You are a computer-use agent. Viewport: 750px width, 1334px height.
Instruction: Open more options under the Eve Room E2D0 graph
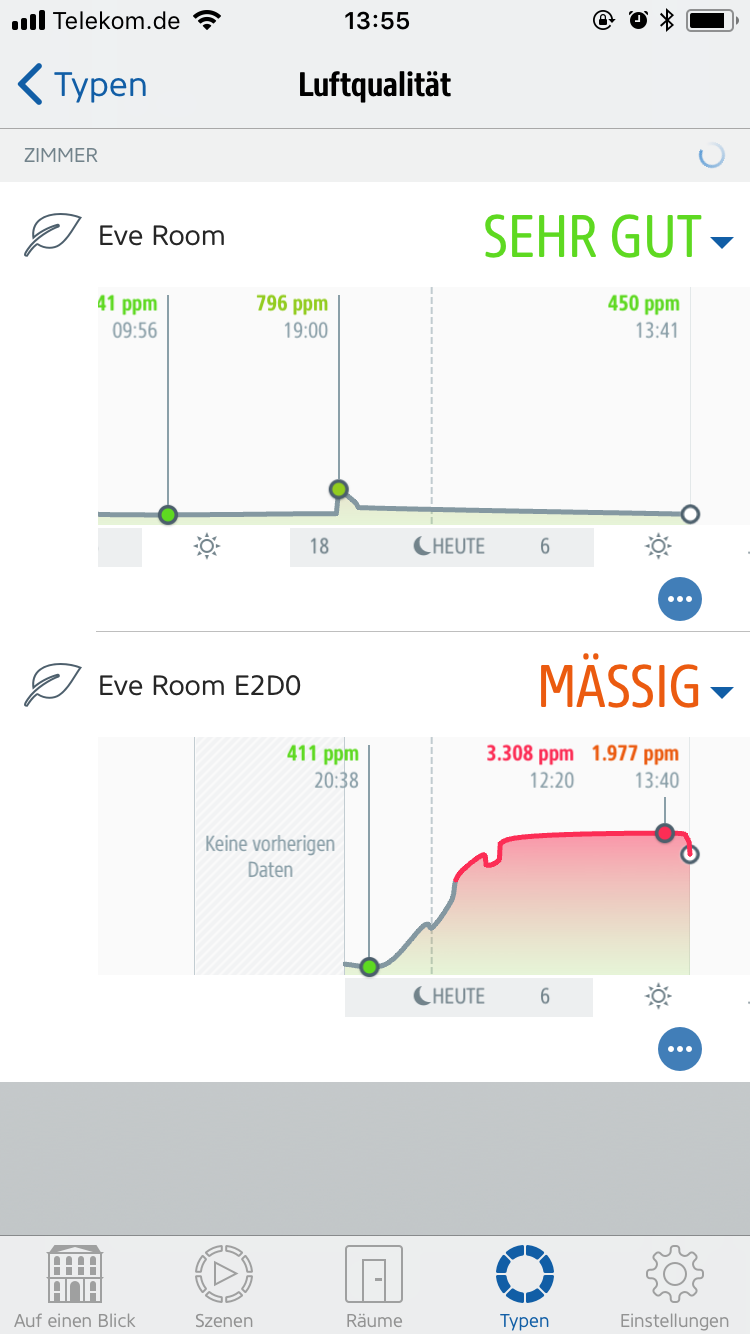tap(680, 1049)
